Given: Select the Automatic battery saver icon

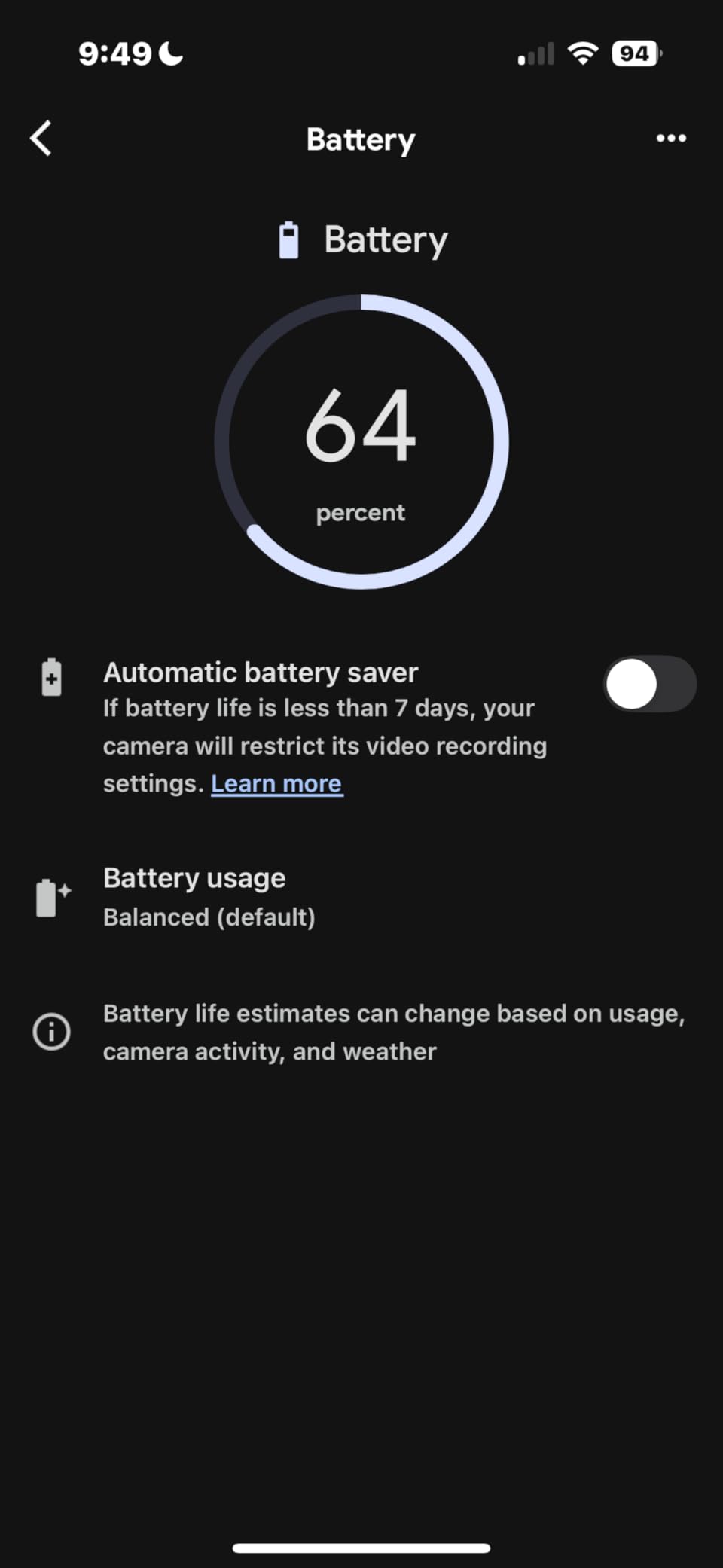Looking at the screenshot, I should tap(51, 676).
